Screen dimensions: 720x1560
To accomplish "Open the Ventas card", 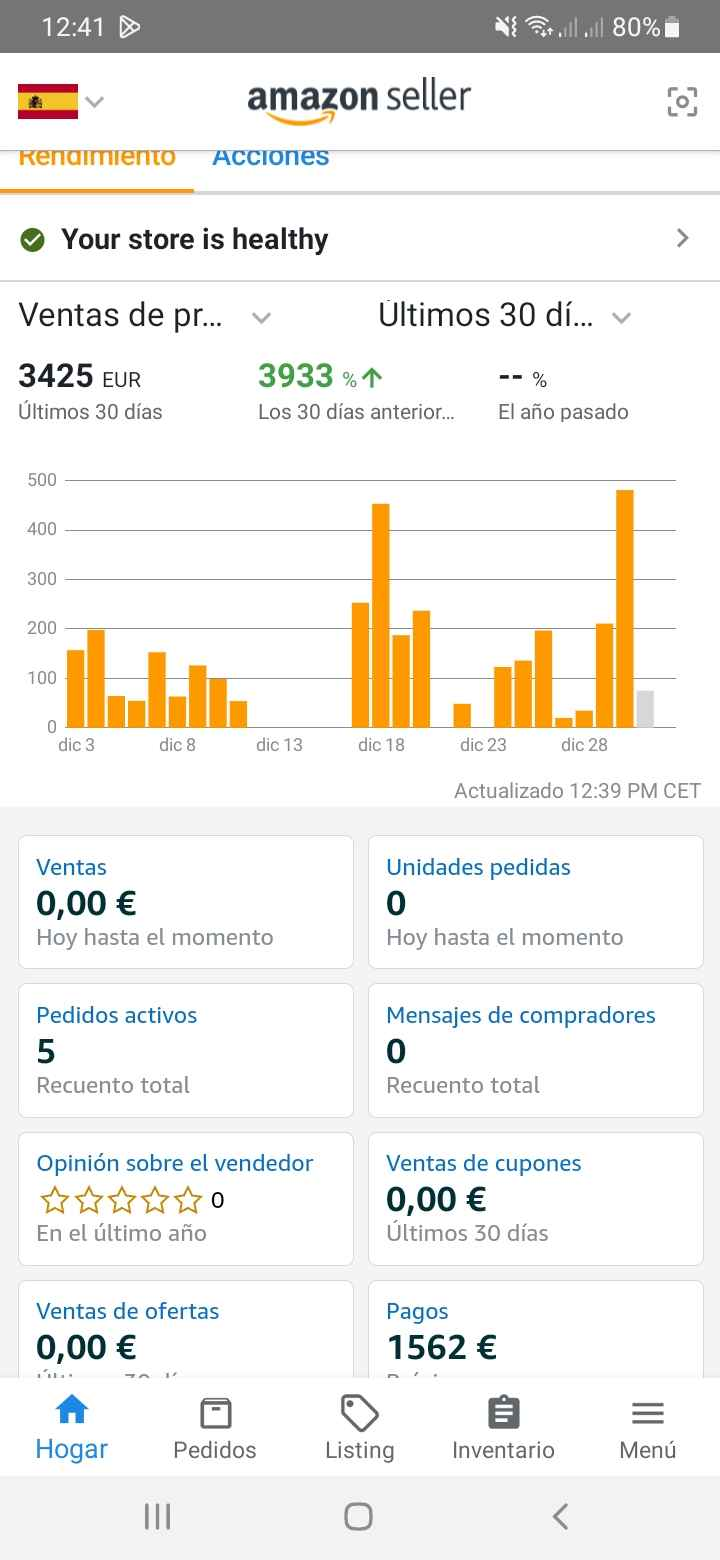I will pyautogui.click(x=186, y=902).
